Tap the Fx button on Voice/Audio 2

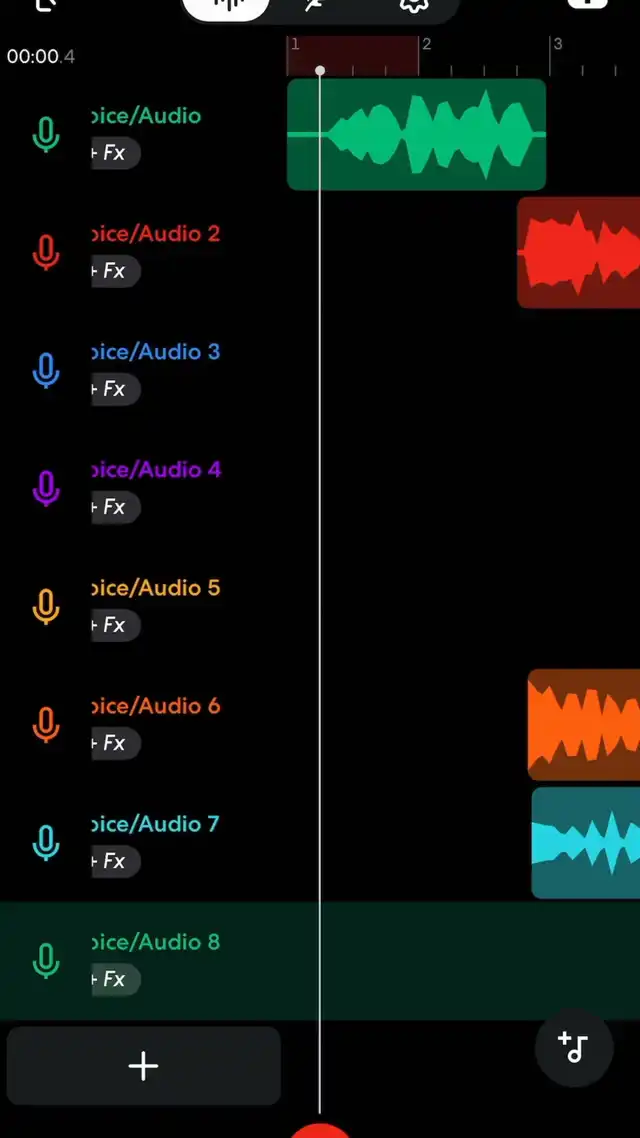click(x=115, y=271)
